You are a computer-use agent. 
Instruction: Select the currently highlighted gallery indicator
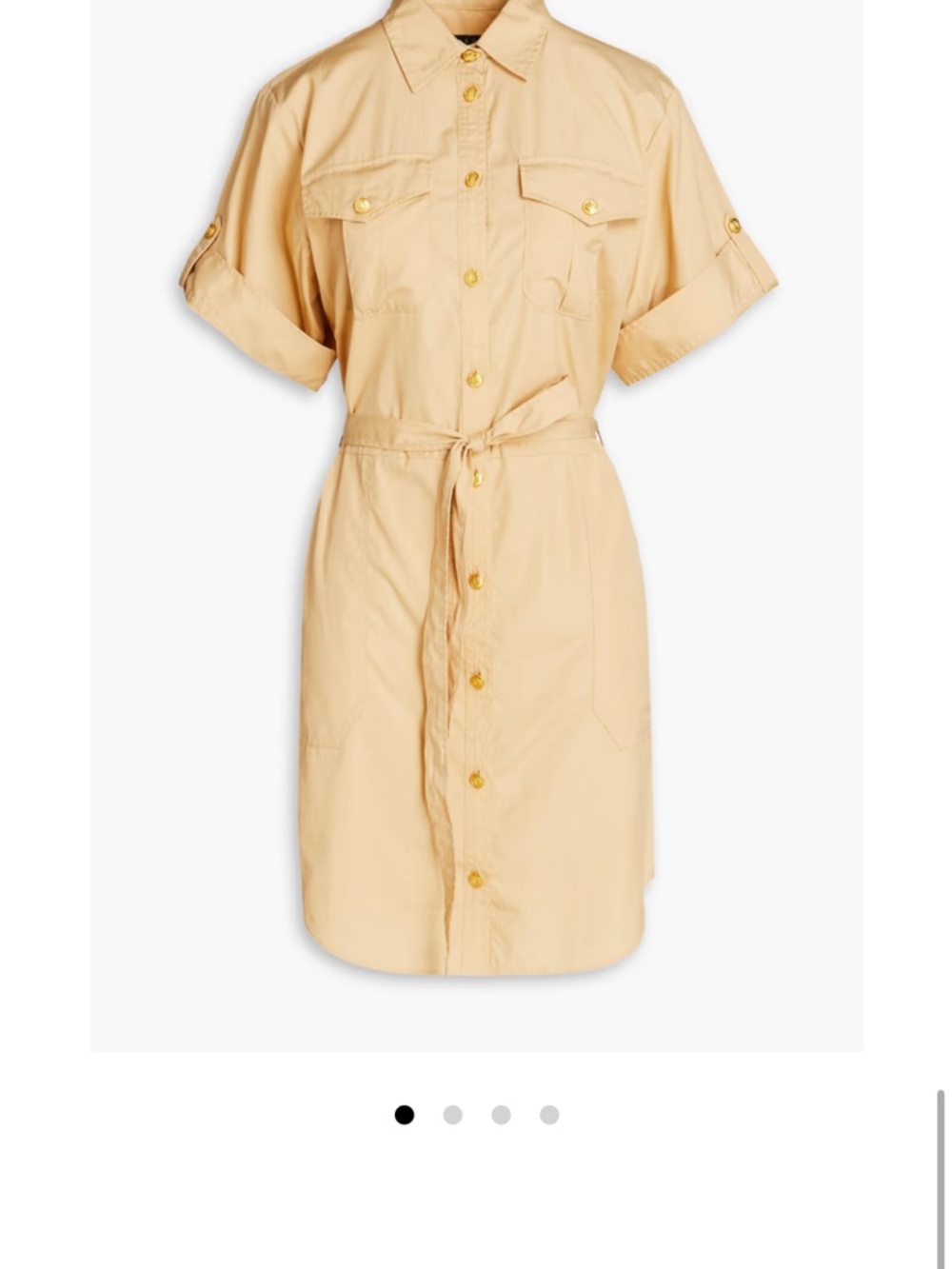tap(405, 1114)
